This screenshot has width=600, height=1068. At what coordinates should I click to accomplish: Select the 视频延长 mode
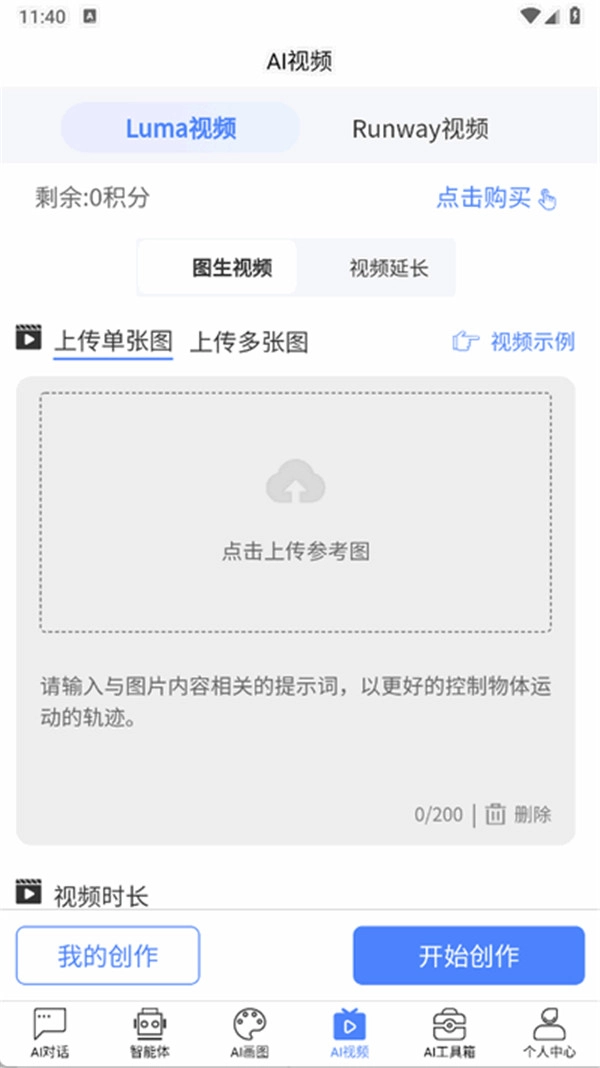388,267
